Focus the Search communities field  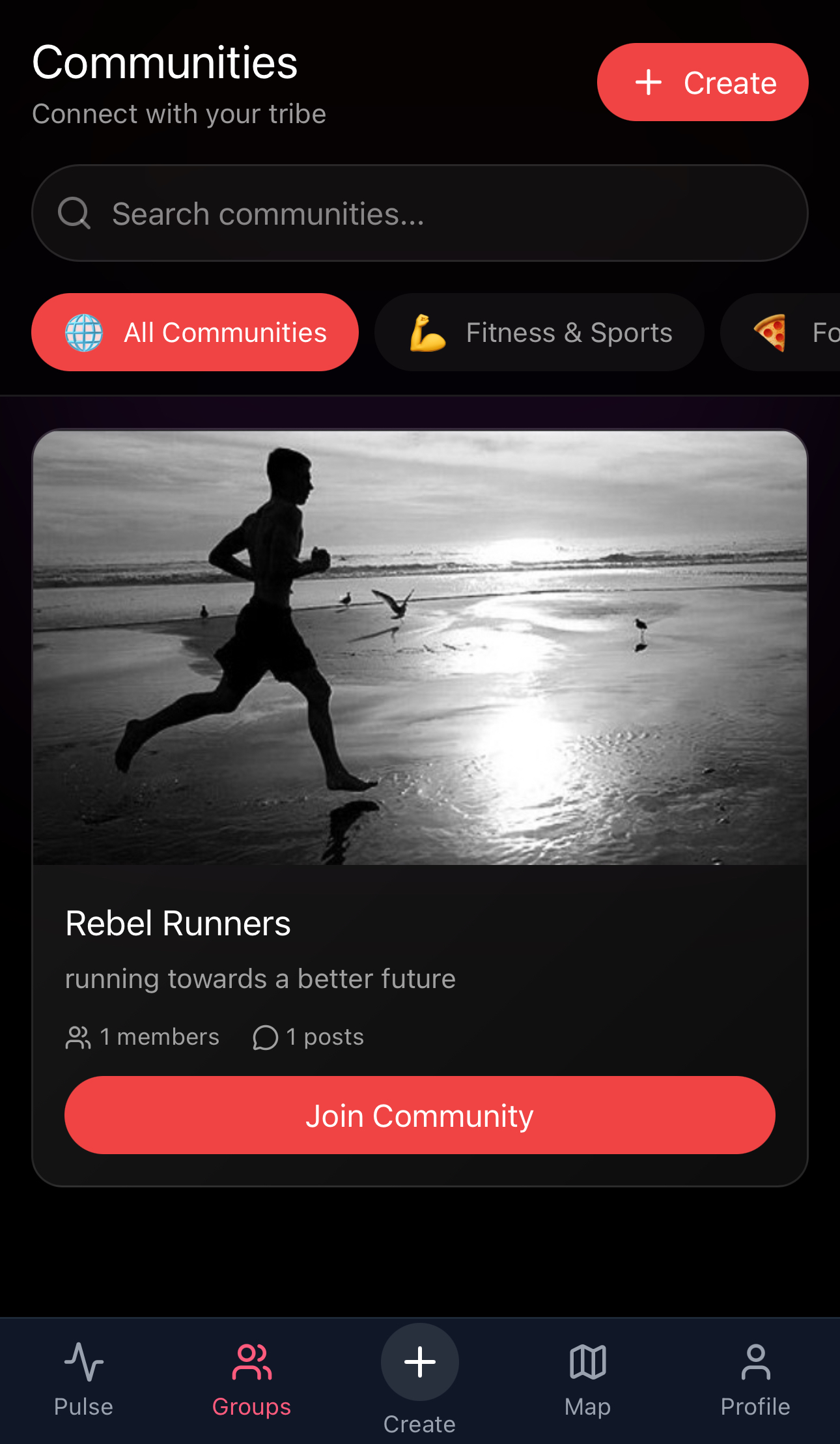click(x=419, y=213)
